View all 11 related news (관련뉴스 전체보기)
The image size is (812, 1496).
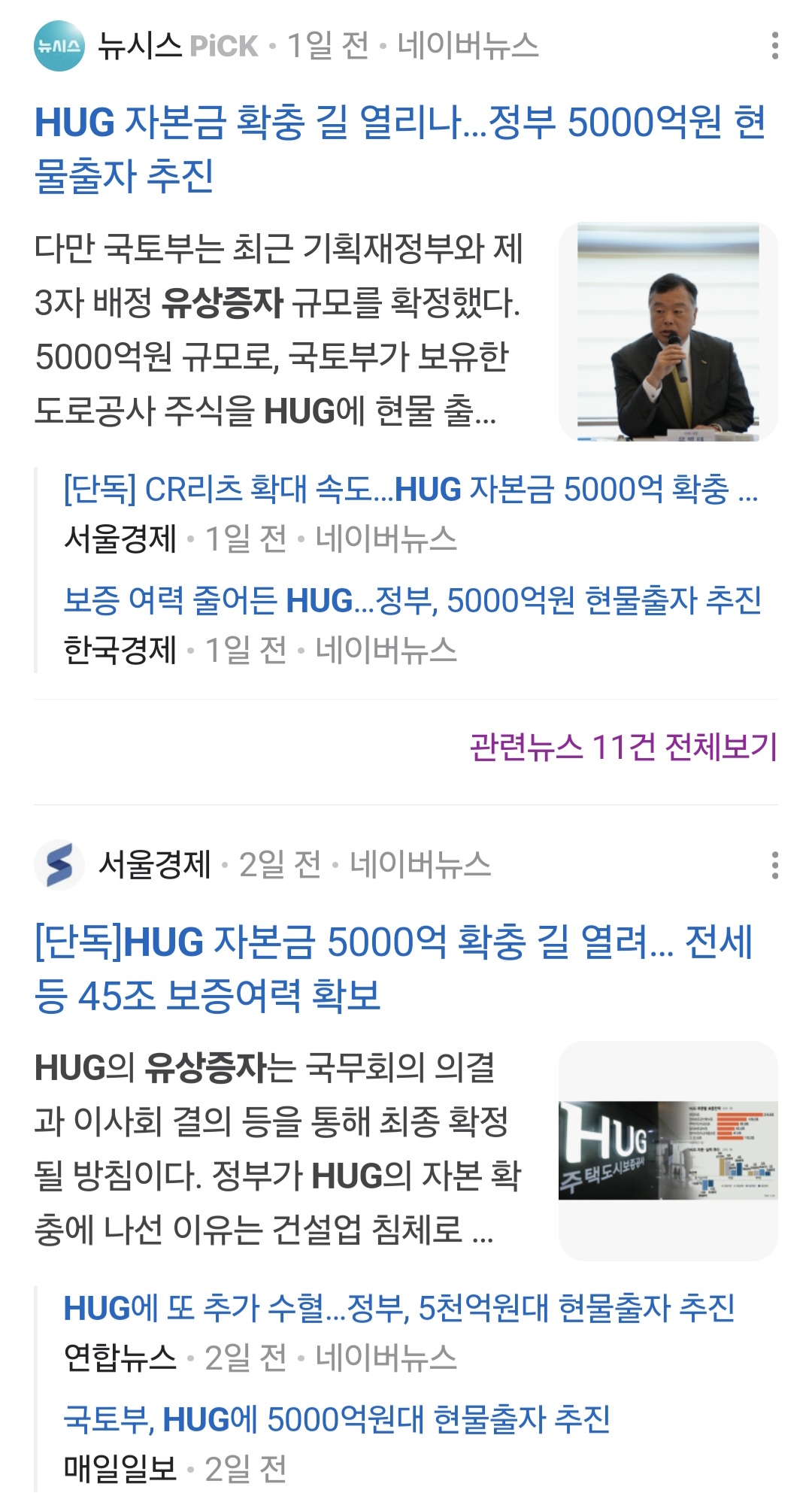point(623,747)
